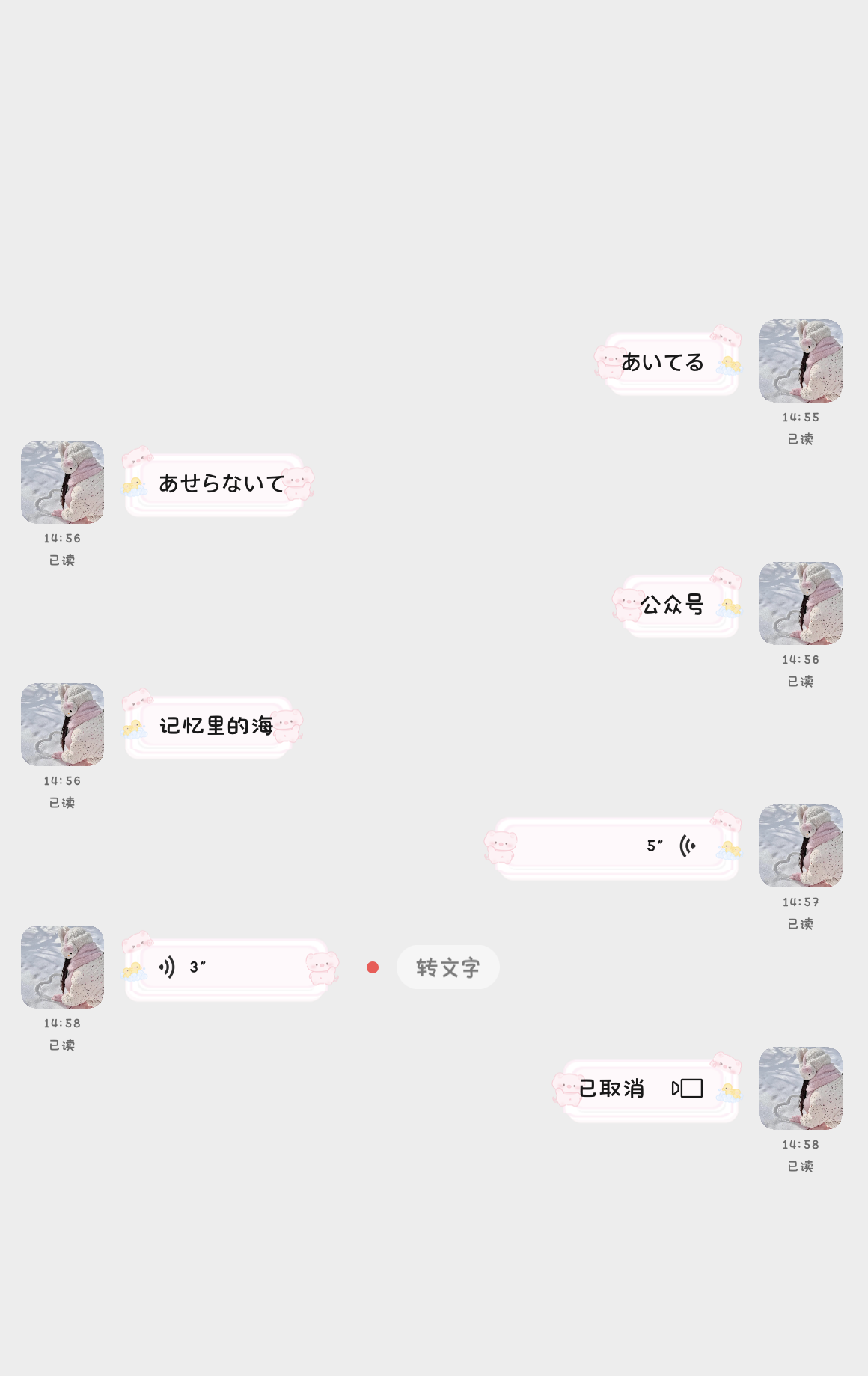Open the contact's avatar next to あせらないて
868x1376 pixels.
[63, 483]
